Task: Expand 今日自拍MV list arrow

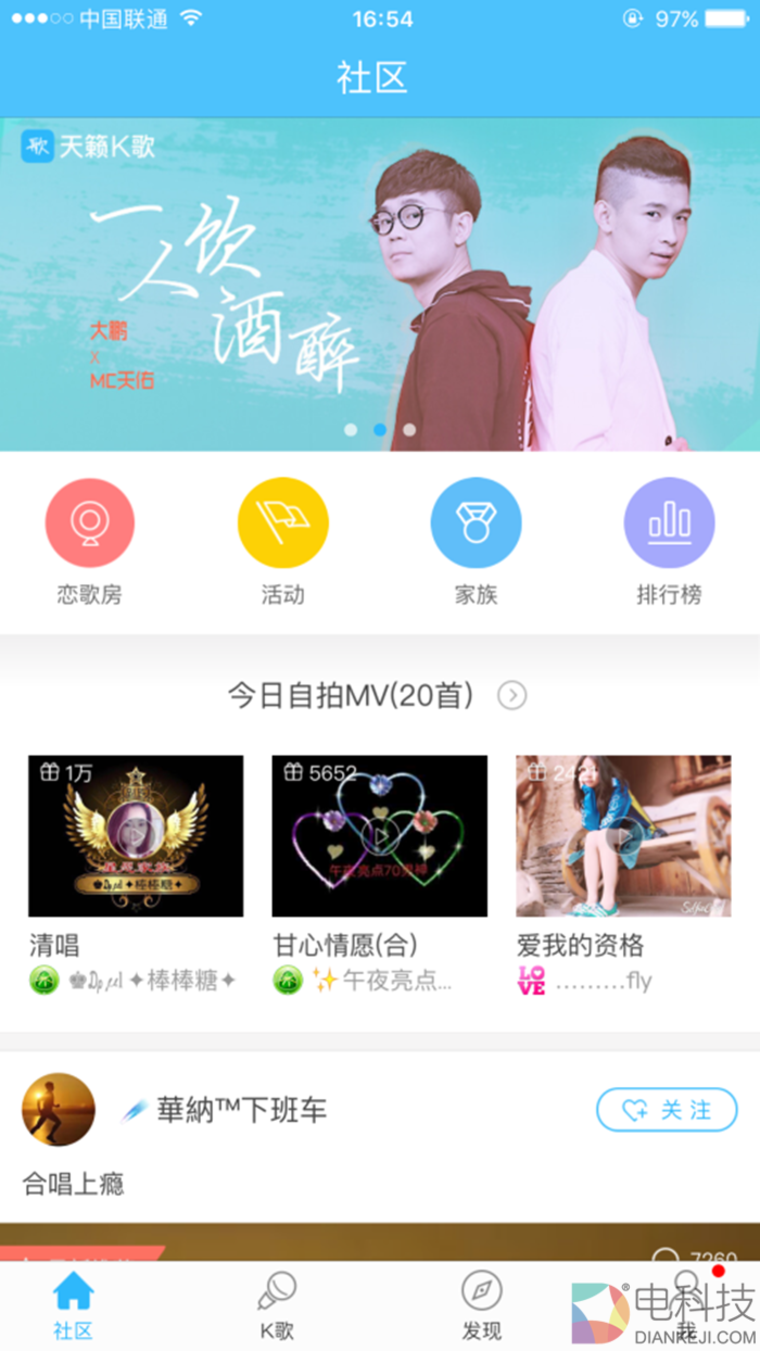Action: [512, 695]
